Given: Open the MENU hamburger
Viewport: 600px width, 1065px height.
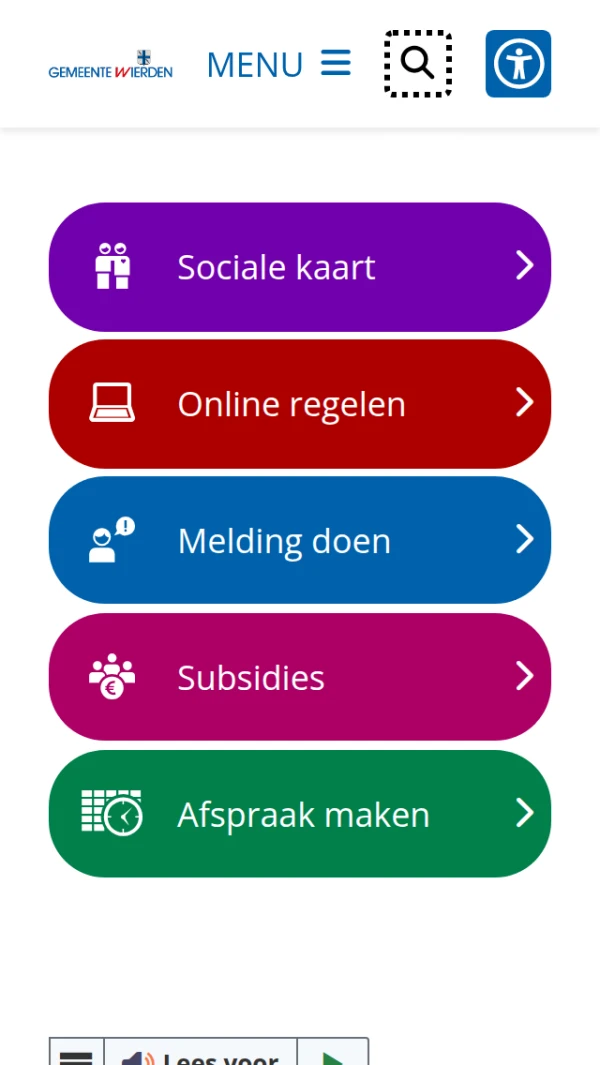Looking at the screenshot, I should tap(279, 64).
